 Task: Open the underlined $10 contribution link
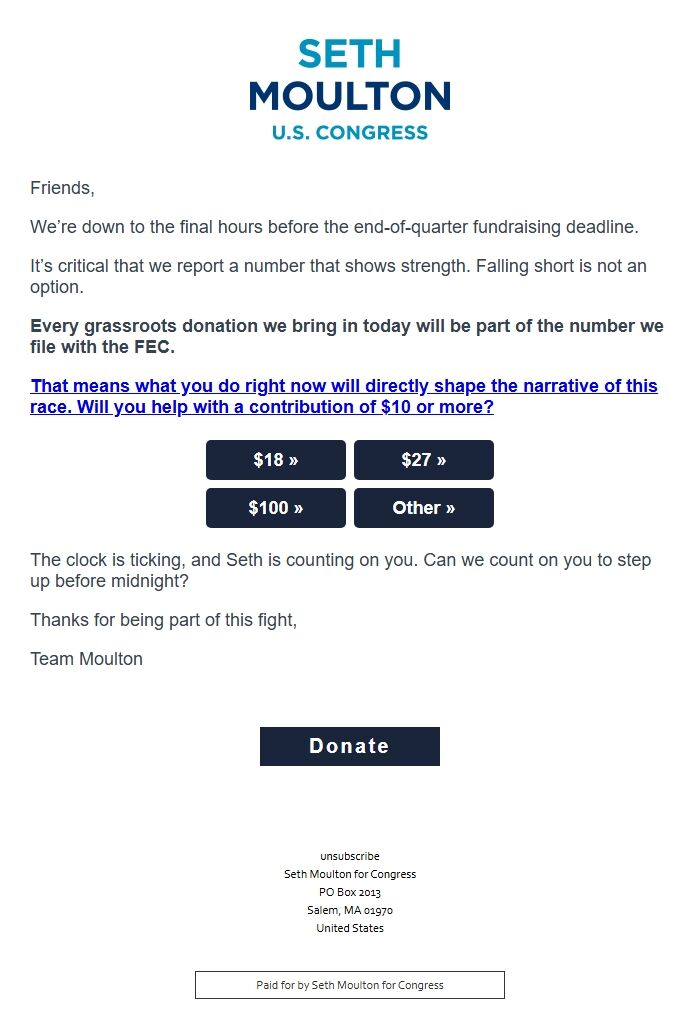pos(343,397)
